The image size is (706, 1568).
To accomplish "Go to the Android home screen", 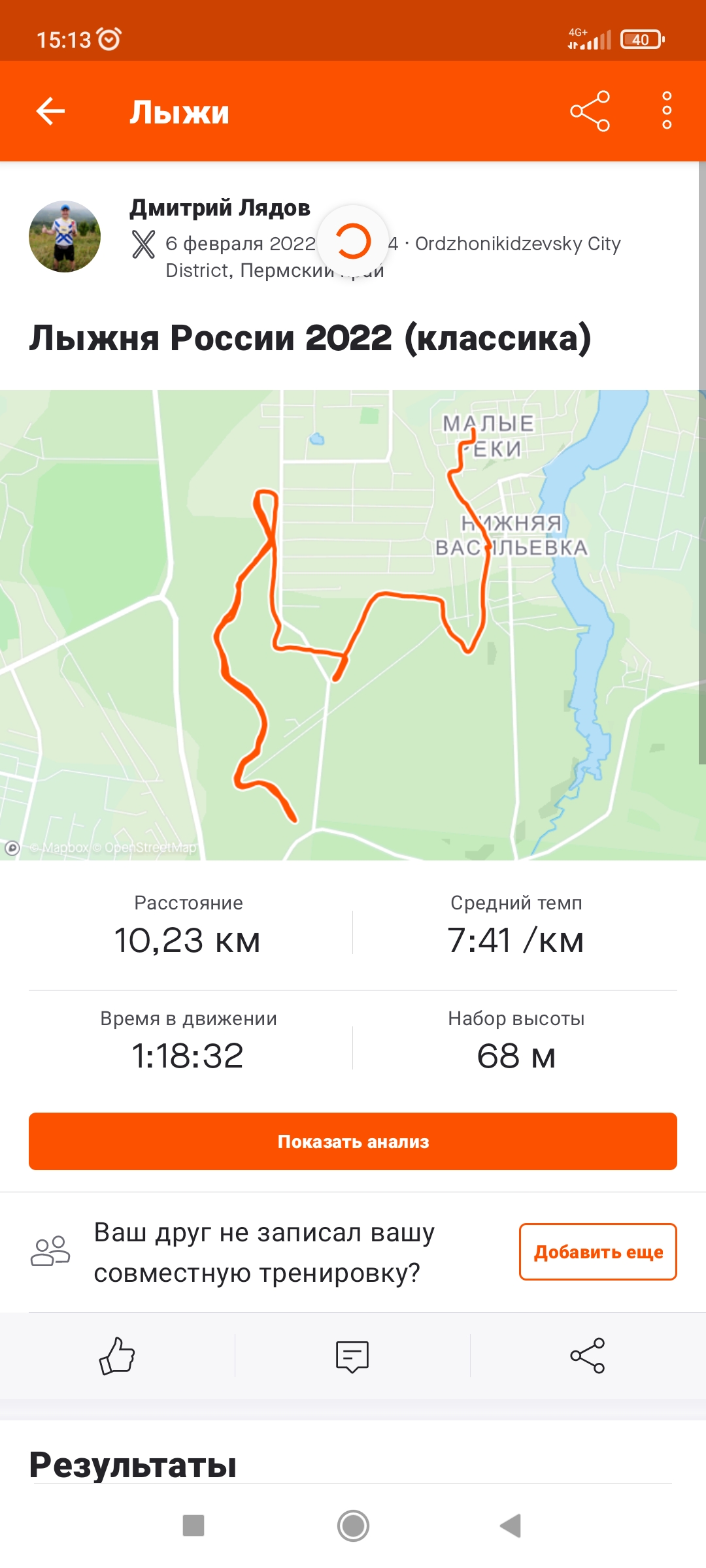I will tap(353, 1526).
